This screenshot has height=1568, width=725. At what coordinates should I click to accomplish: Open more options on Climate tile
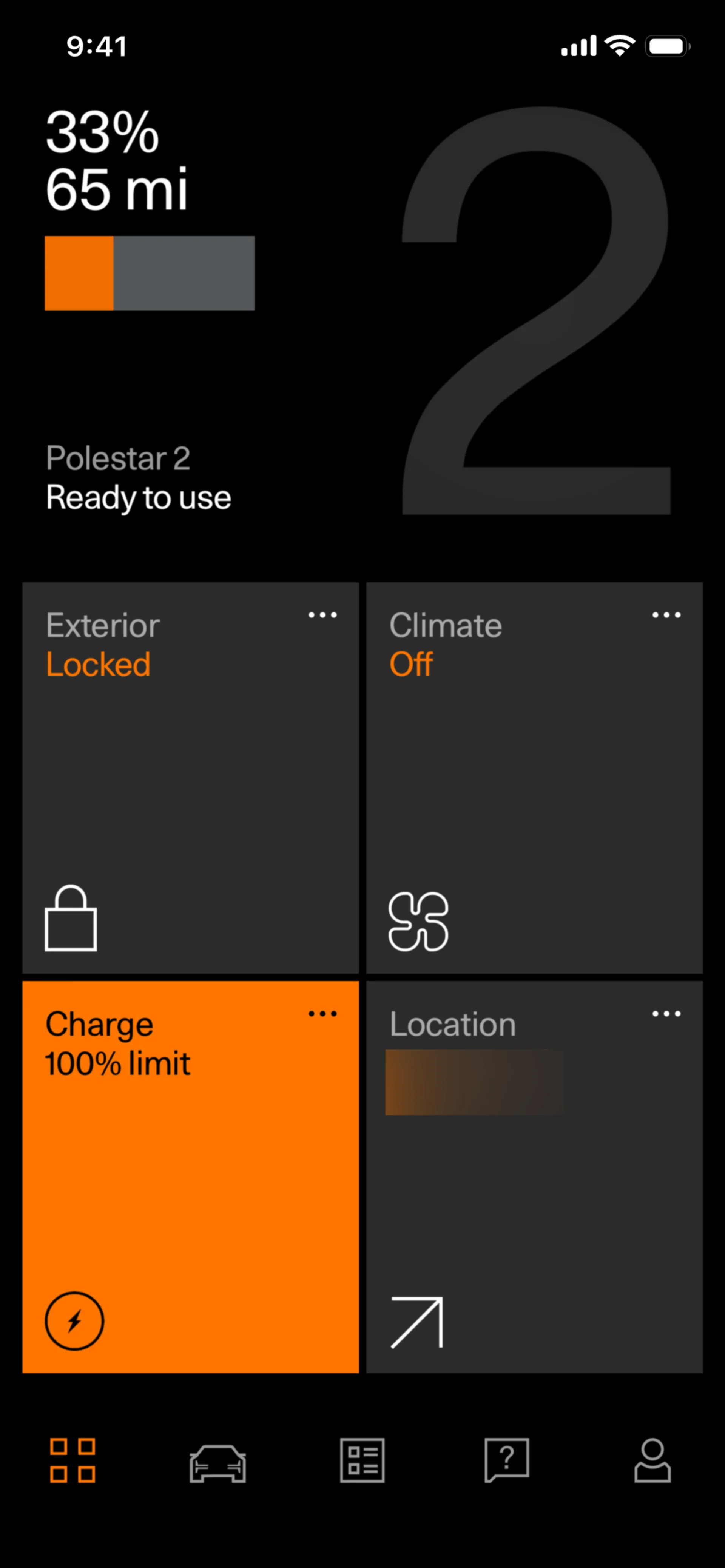coord(666,615)
